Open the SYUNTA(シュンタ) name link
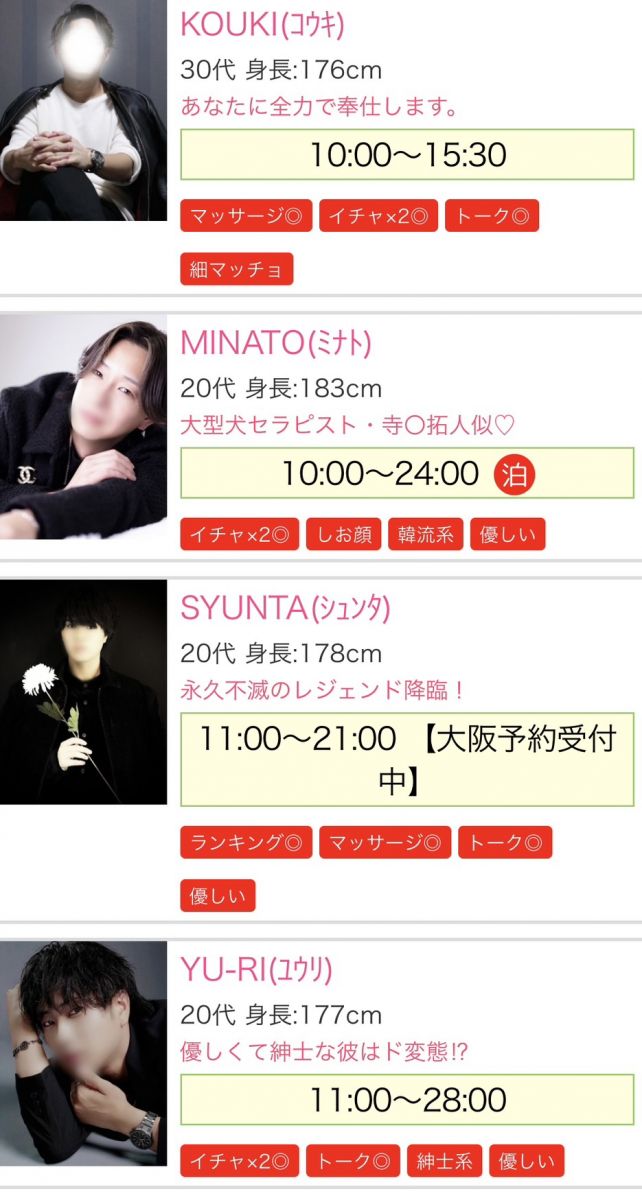The width and height of the screenshot is (642, 1200). pyautogui.click(x=285, y=607)
